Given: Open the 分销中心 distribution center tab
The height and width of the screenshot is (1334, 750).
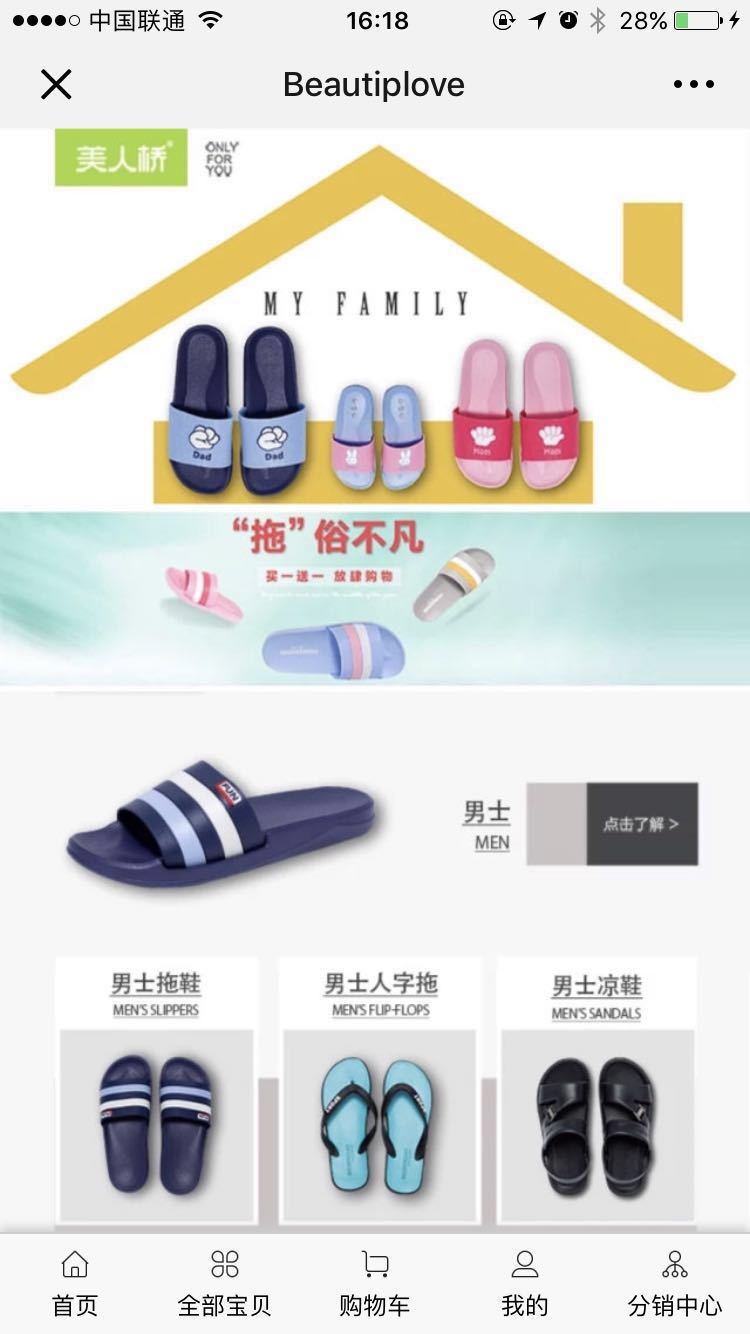Looking at the screenshot, I should coord(675,1284).
